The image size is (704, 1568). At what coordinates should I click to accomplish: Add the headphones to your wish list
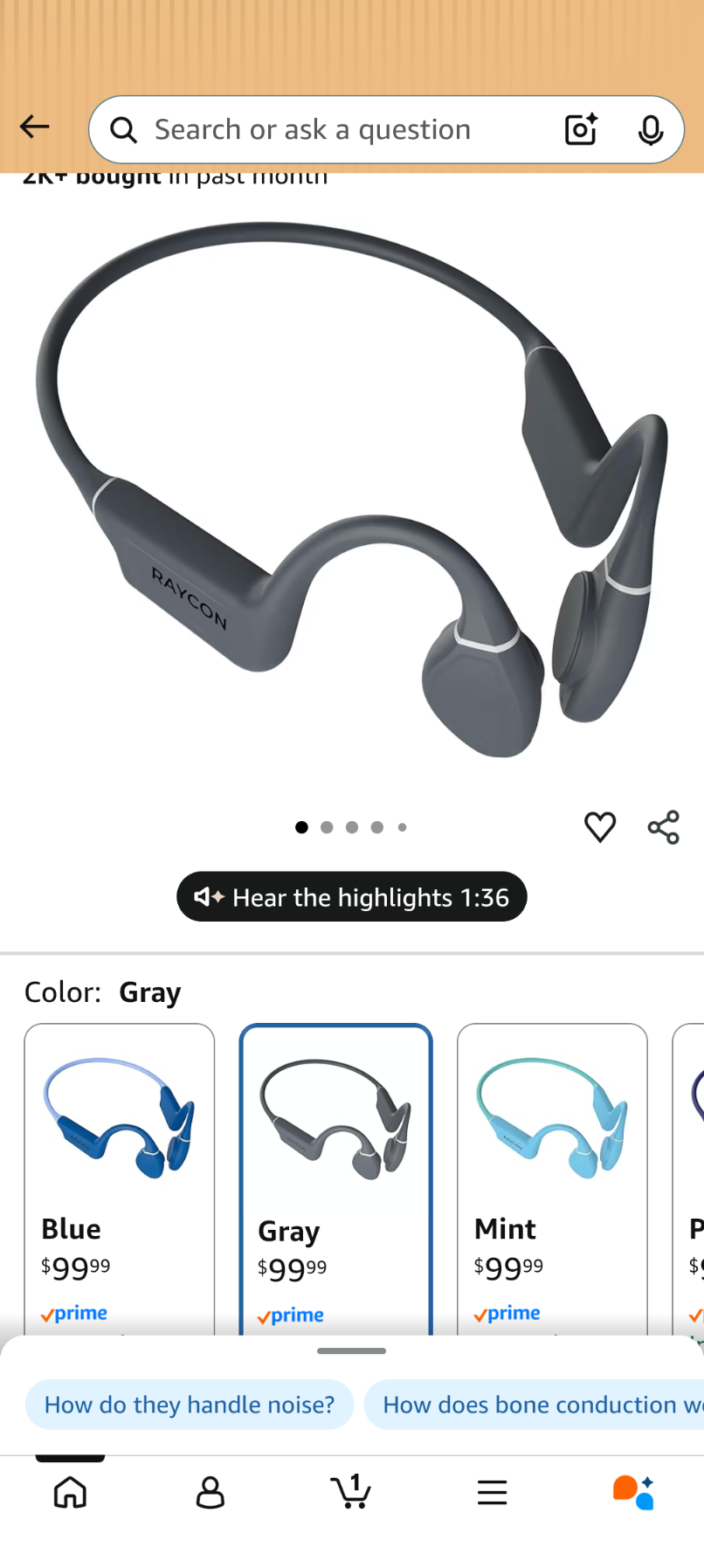[599, 826]
